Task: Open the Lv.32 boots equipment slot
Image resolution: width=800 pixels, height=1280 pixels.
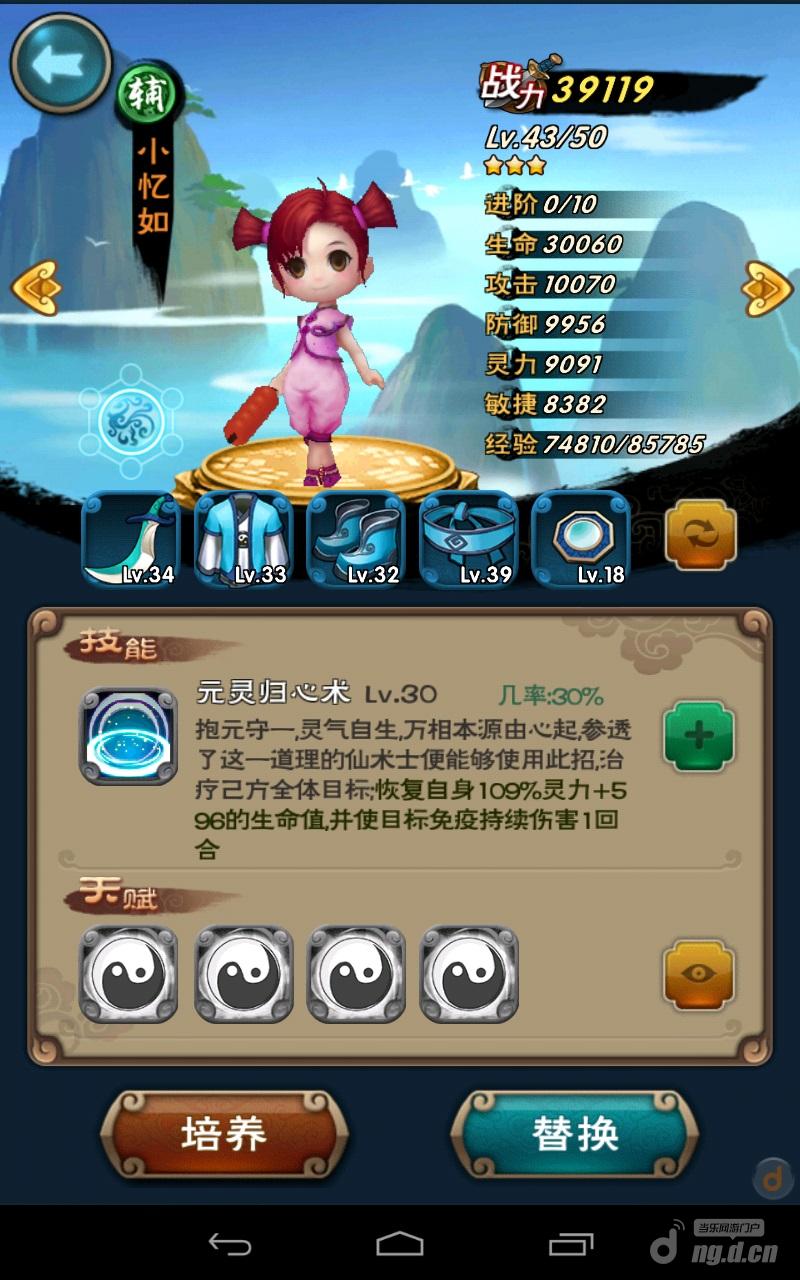Action: (x=355, y=540)
